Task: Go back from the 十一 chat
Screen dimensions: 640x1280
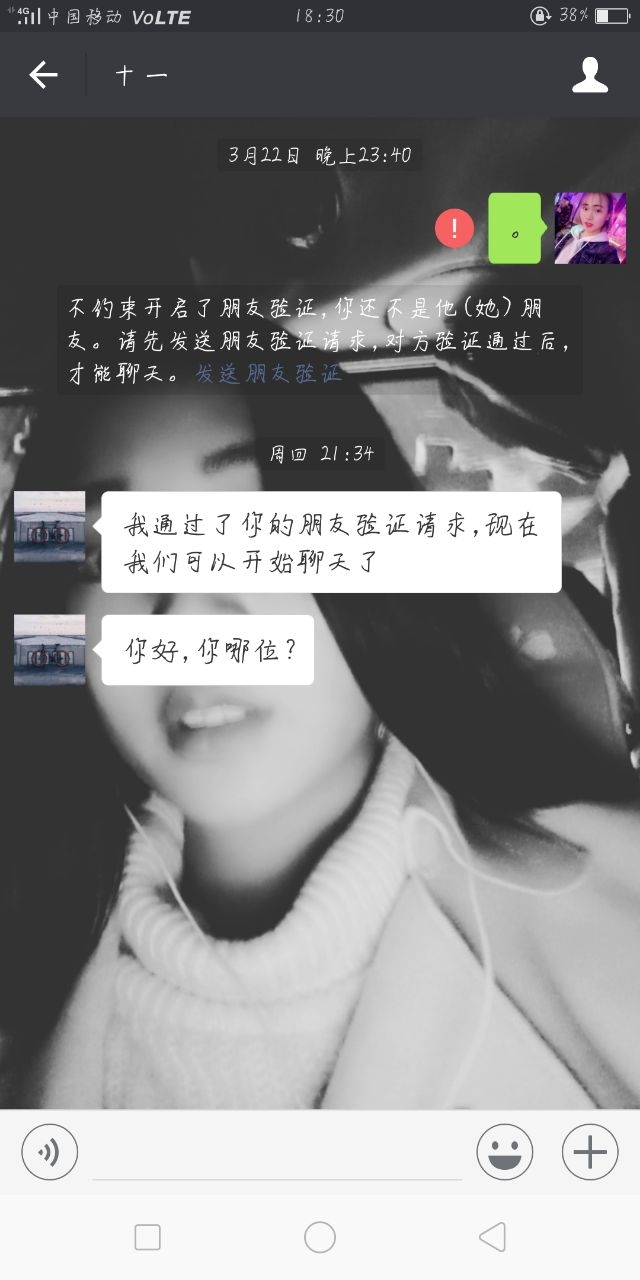Action: click(43, 75)
